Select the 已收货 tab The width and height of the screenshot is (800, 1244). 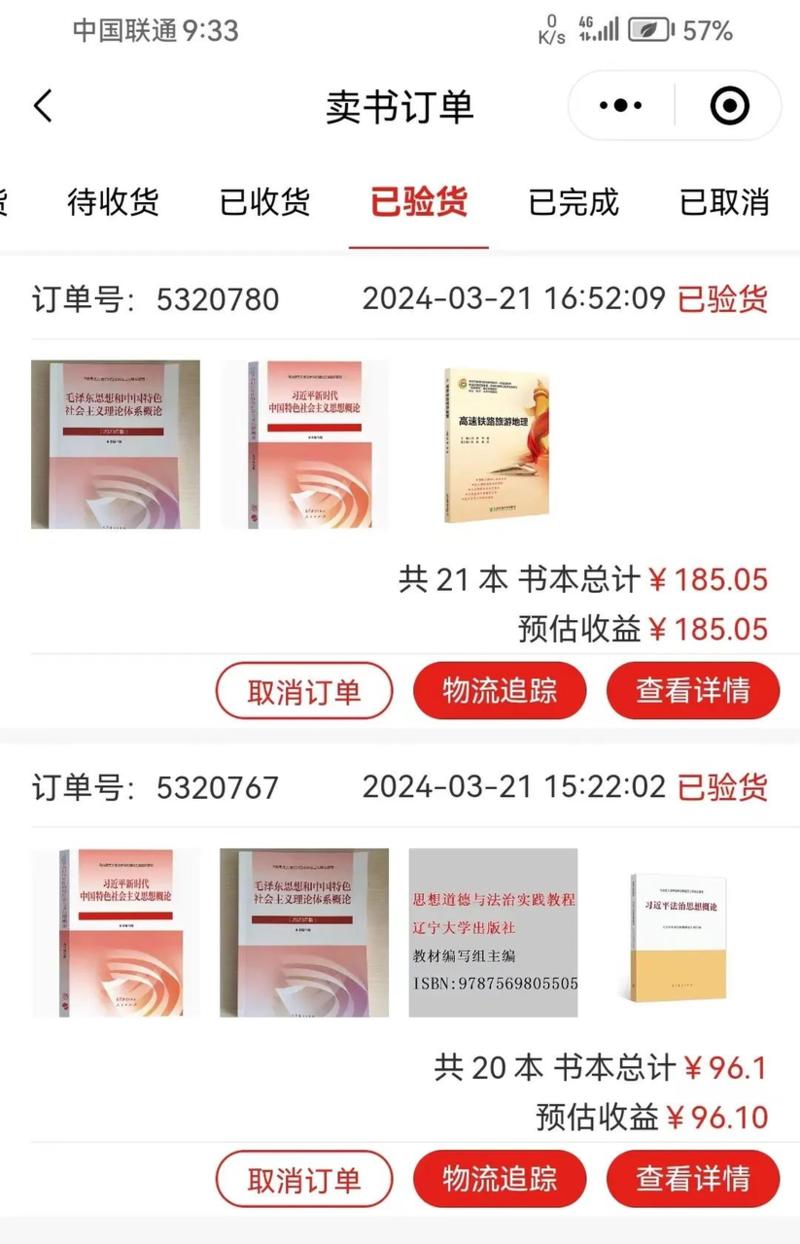(x=263, y=203)
